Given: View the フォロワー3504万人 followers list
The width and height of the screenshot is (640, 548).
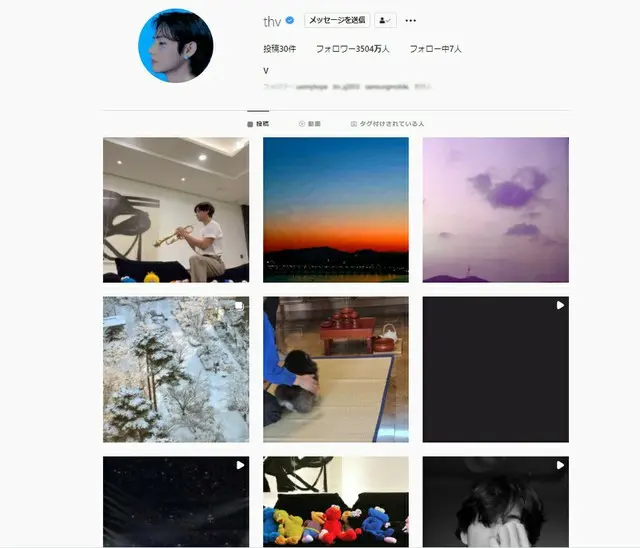Looking at the screenshot, I should (353, 48).
